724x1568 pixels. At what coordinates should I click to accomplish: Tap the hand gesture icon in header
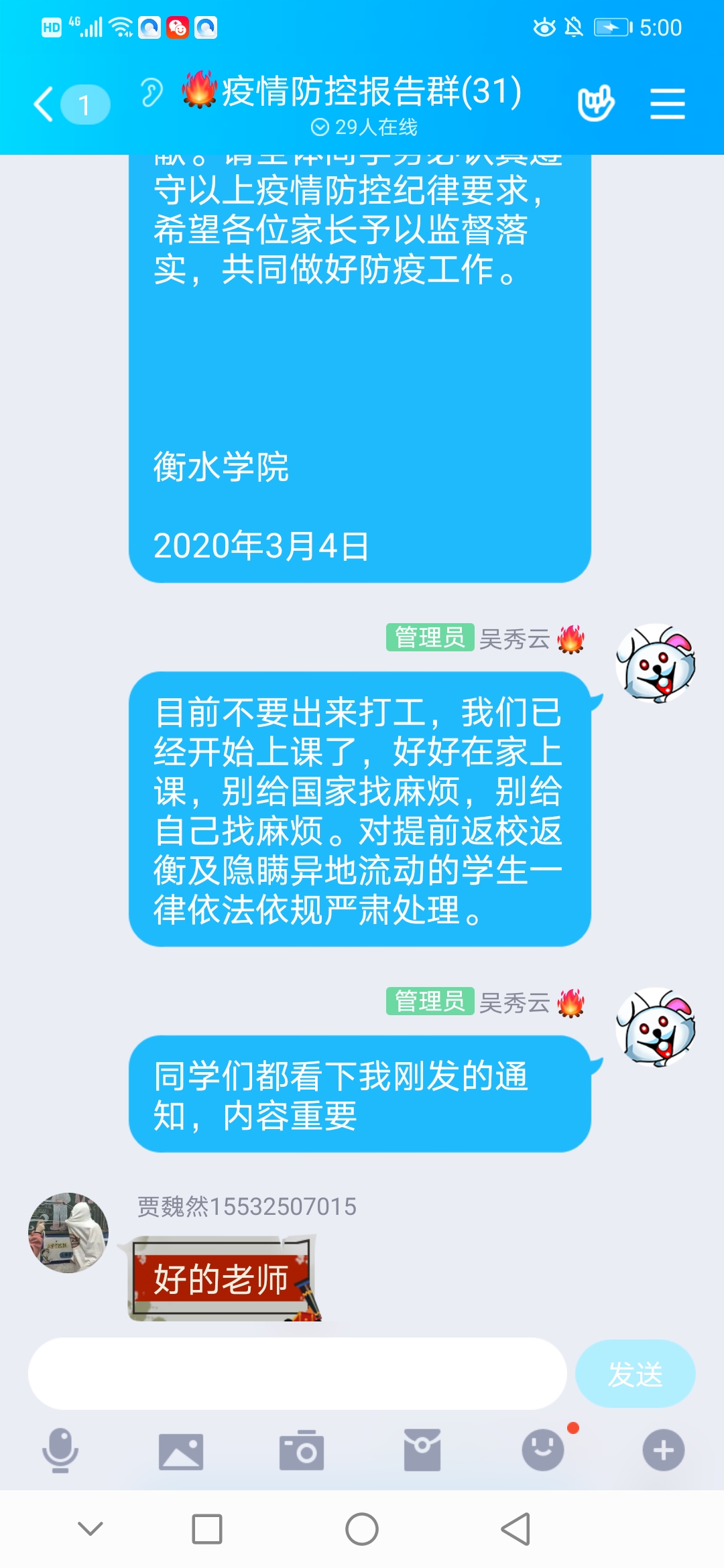pos(595,103)
